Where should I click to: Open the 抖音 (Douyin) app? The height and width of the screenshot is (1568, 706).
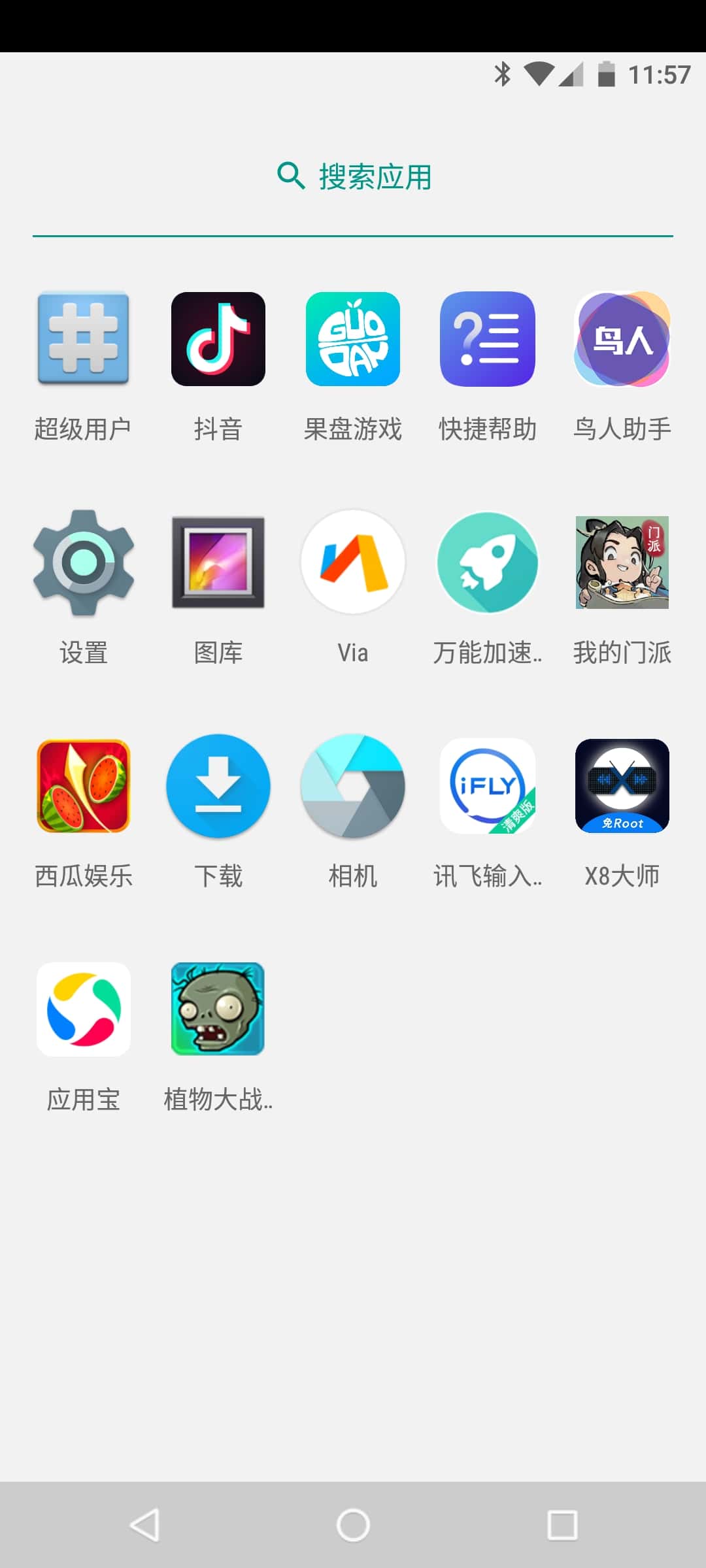pyautogui.click(x=218, y=340)
